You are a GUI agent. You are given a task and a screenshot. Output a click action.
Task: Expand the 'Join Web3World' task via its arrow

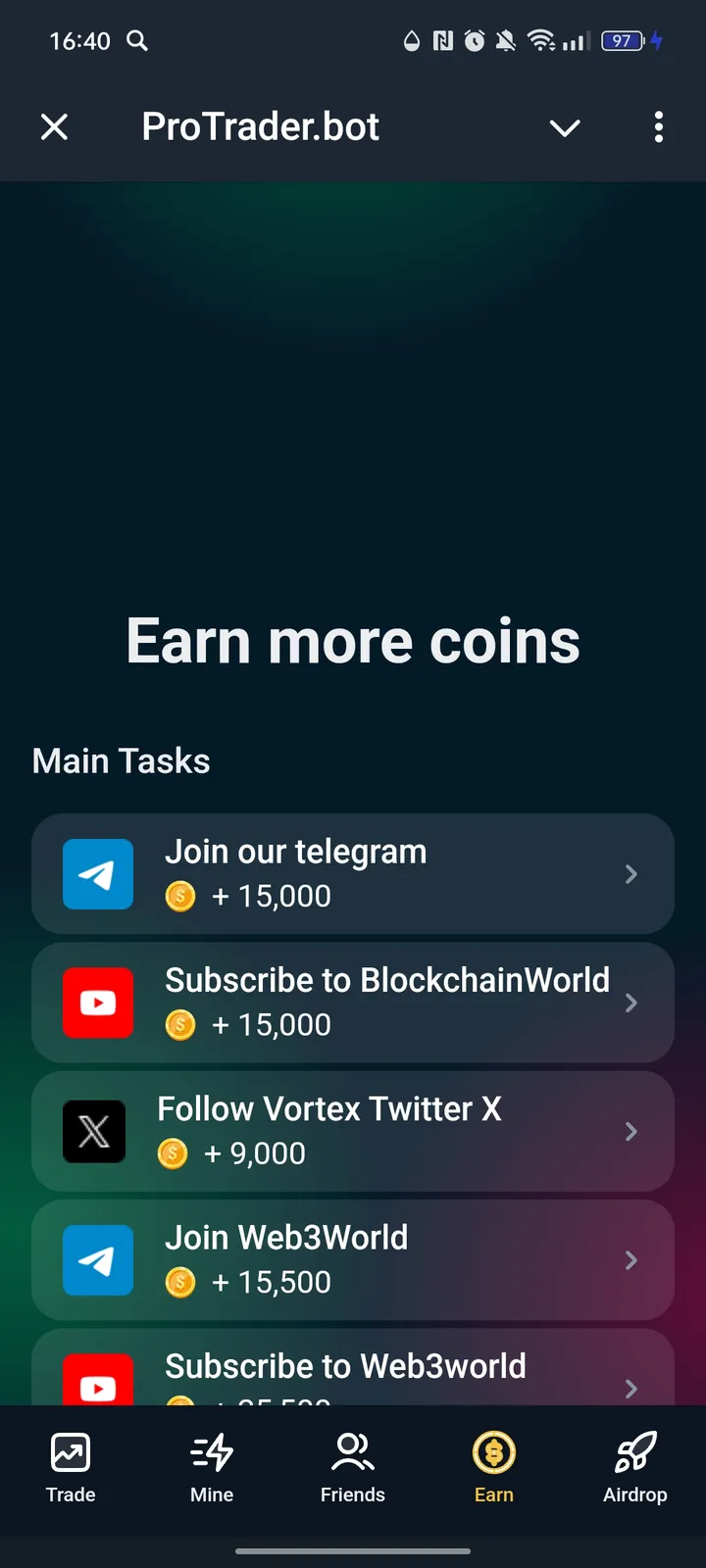pyautogui.click(x=630, y=1260)
